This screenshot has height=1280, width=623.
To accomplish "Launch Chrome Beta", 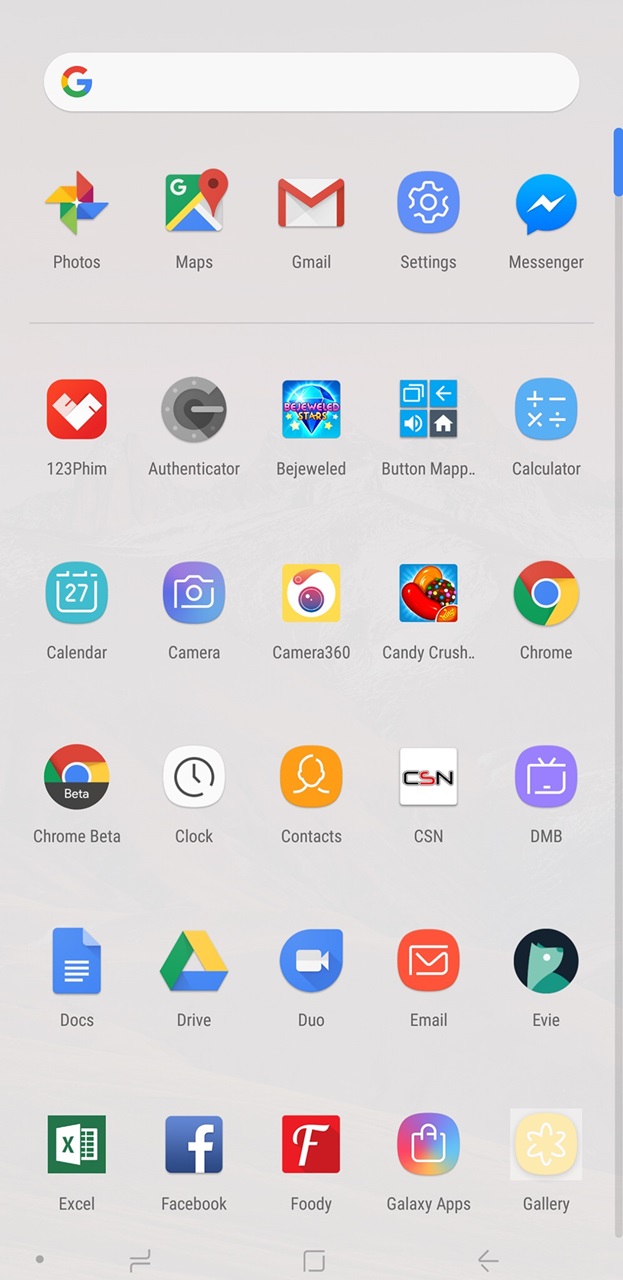I will pos(77,777).
